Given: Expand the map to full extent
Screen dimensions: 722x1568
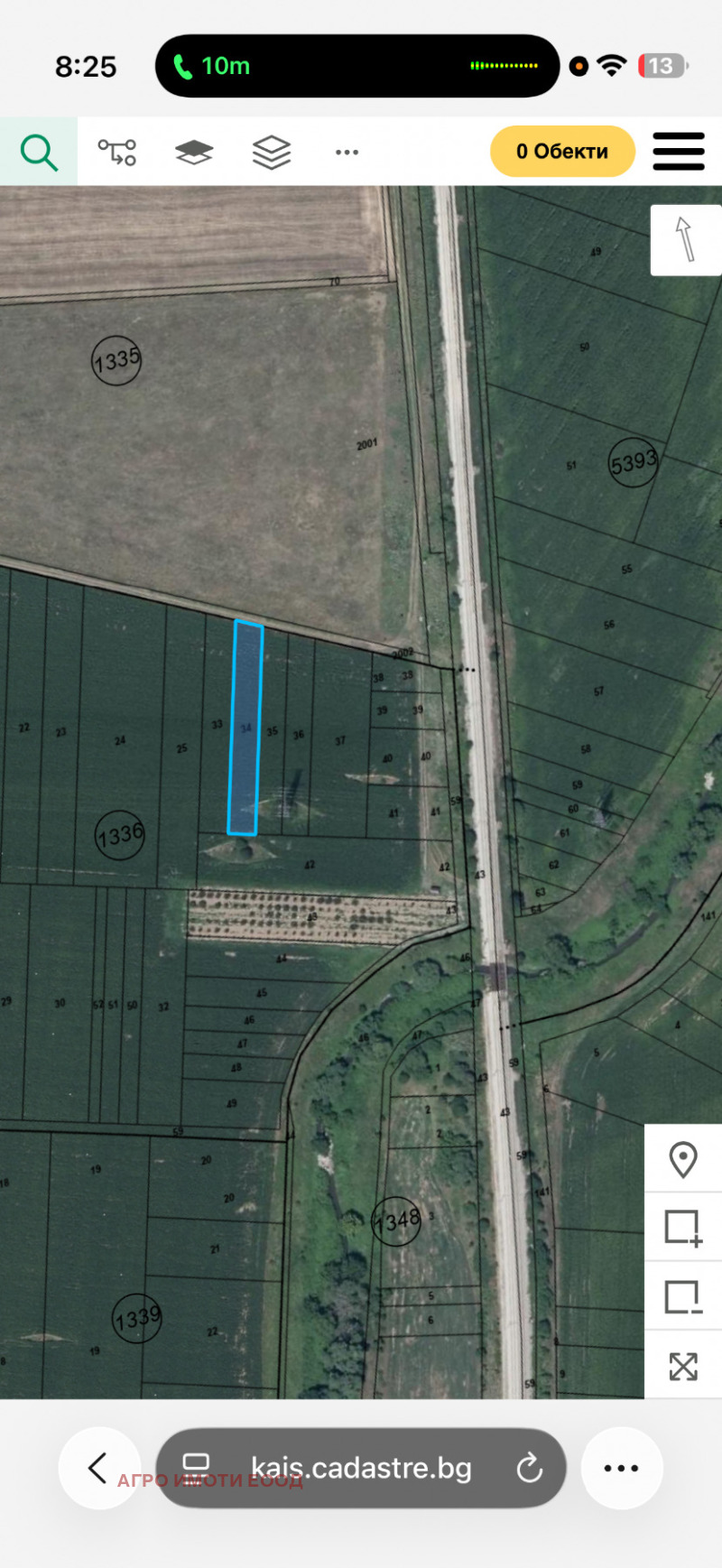Looking at the screenshot, I should point(683,1366).
